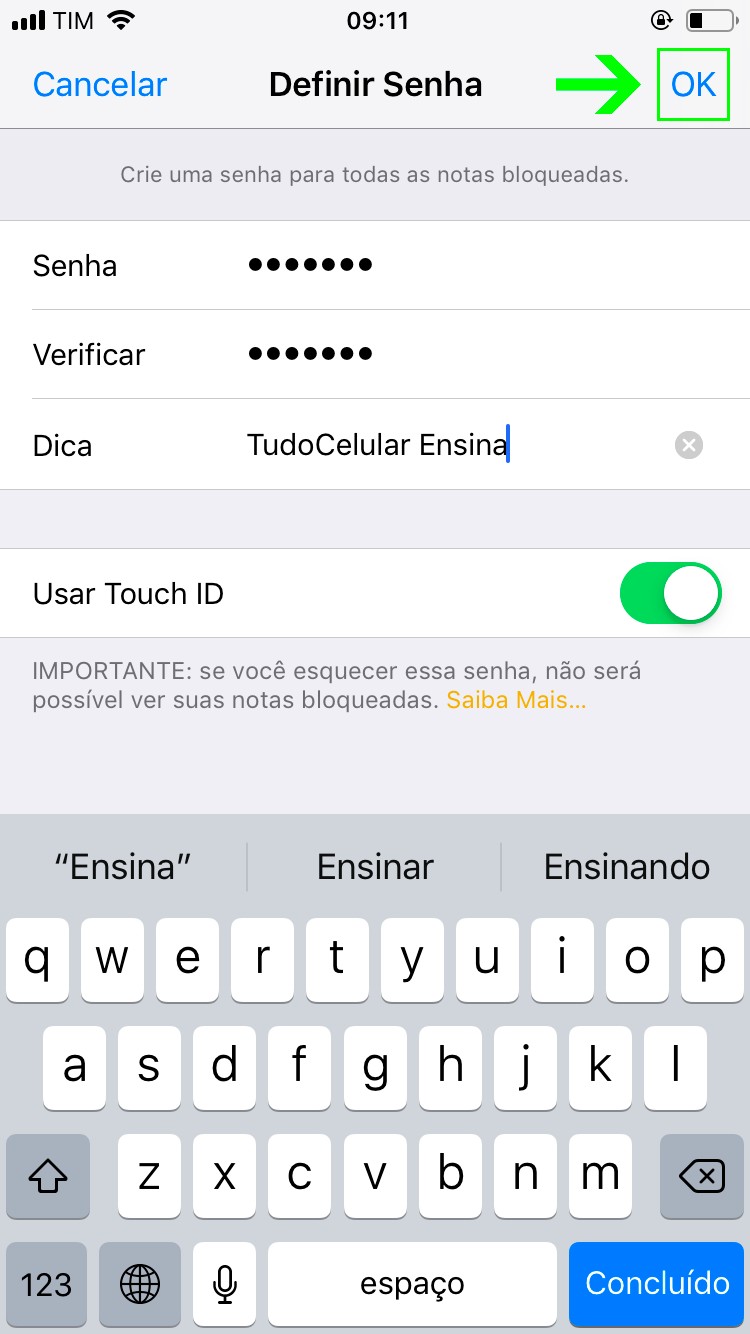The width and height of the screenshot is (750, 1334).
Task: Start dictation with the microphone key
Action: [x=226, y=1283]
